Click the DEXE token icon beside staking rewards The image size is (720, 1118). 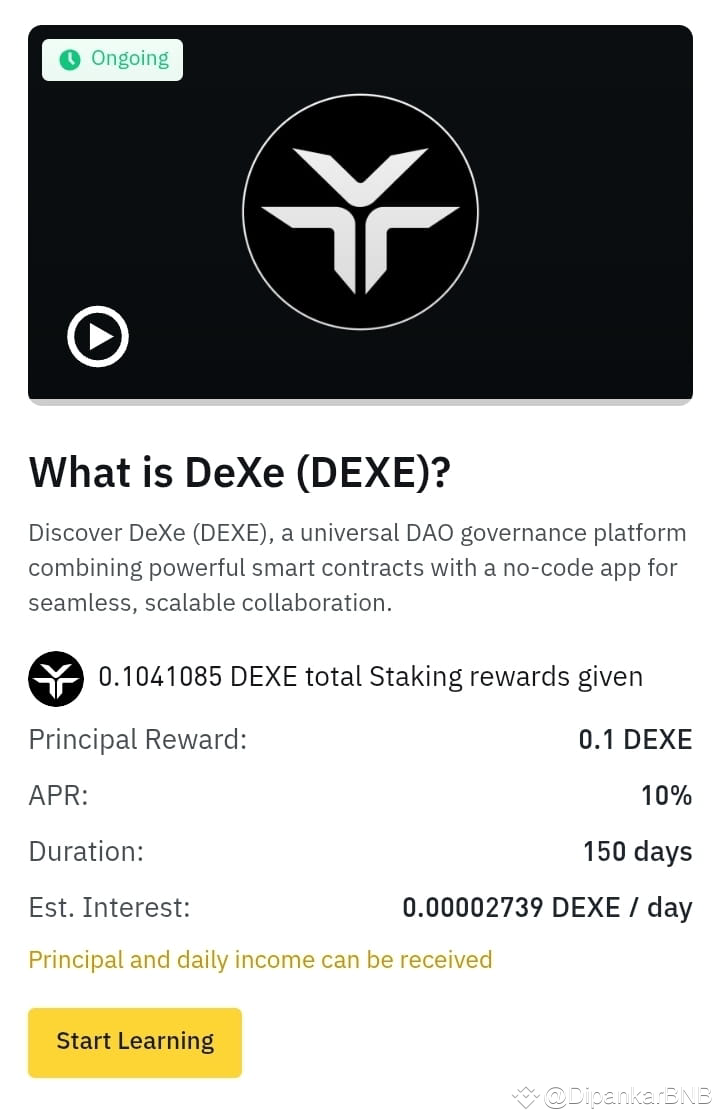[x=56, y=678]
